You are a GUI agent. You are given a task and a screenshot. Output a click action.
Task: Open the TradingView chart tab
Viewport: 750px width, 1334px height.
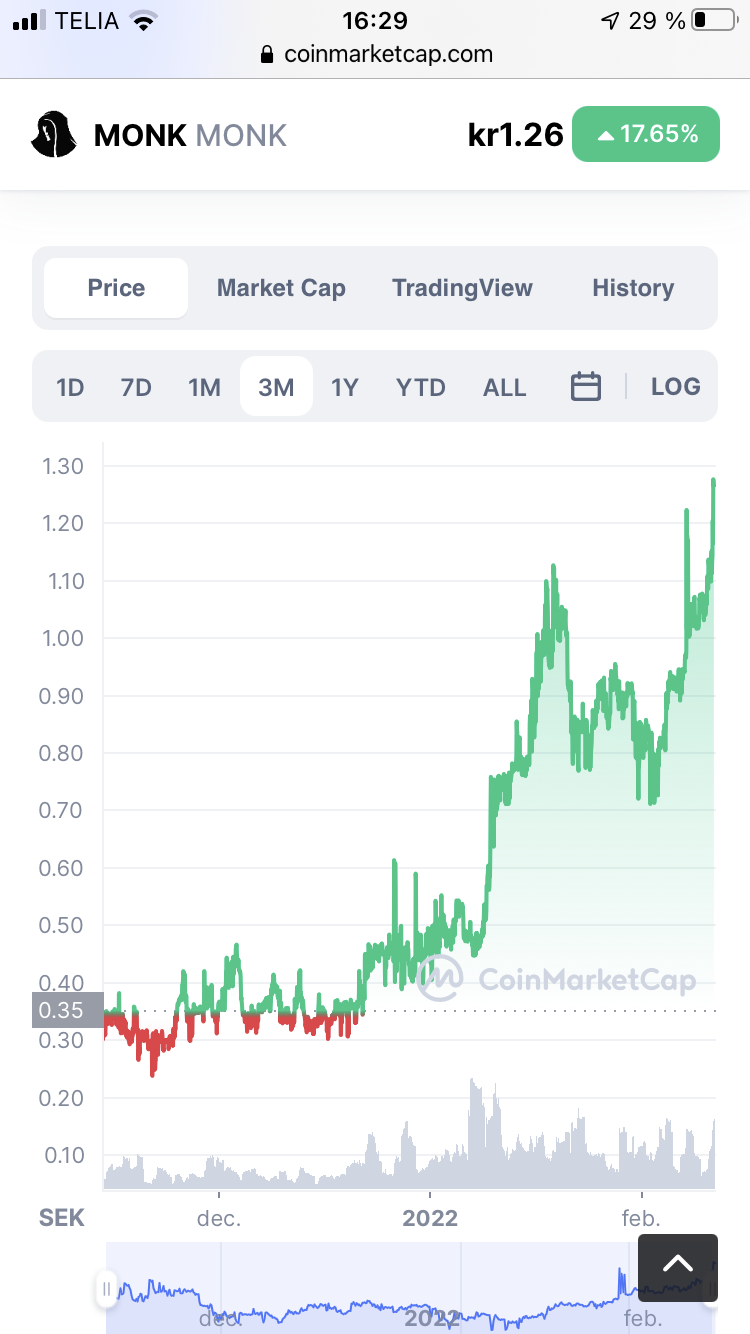pyautogui.click(x=462, y=288)
